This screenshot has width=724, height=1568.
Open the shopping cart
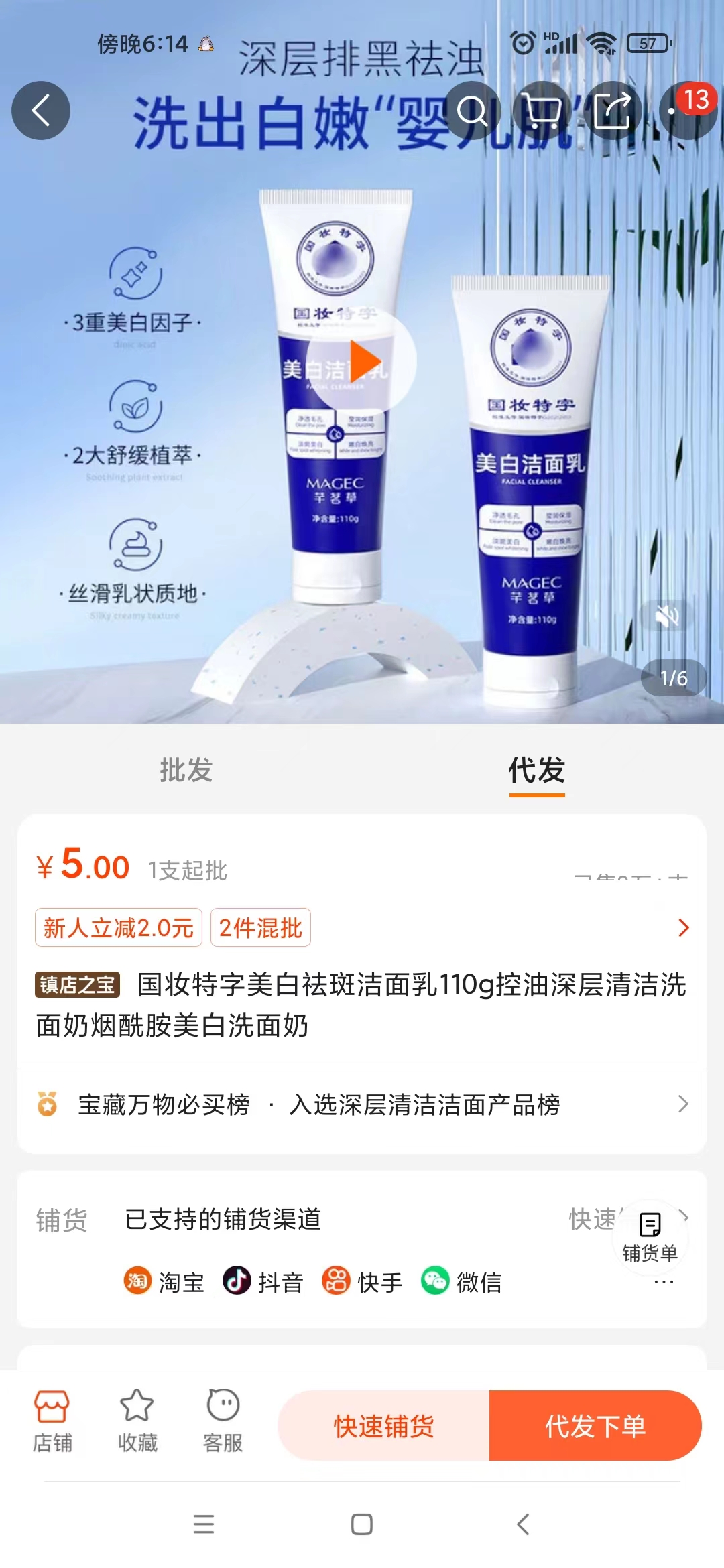[x=542, y=111]
